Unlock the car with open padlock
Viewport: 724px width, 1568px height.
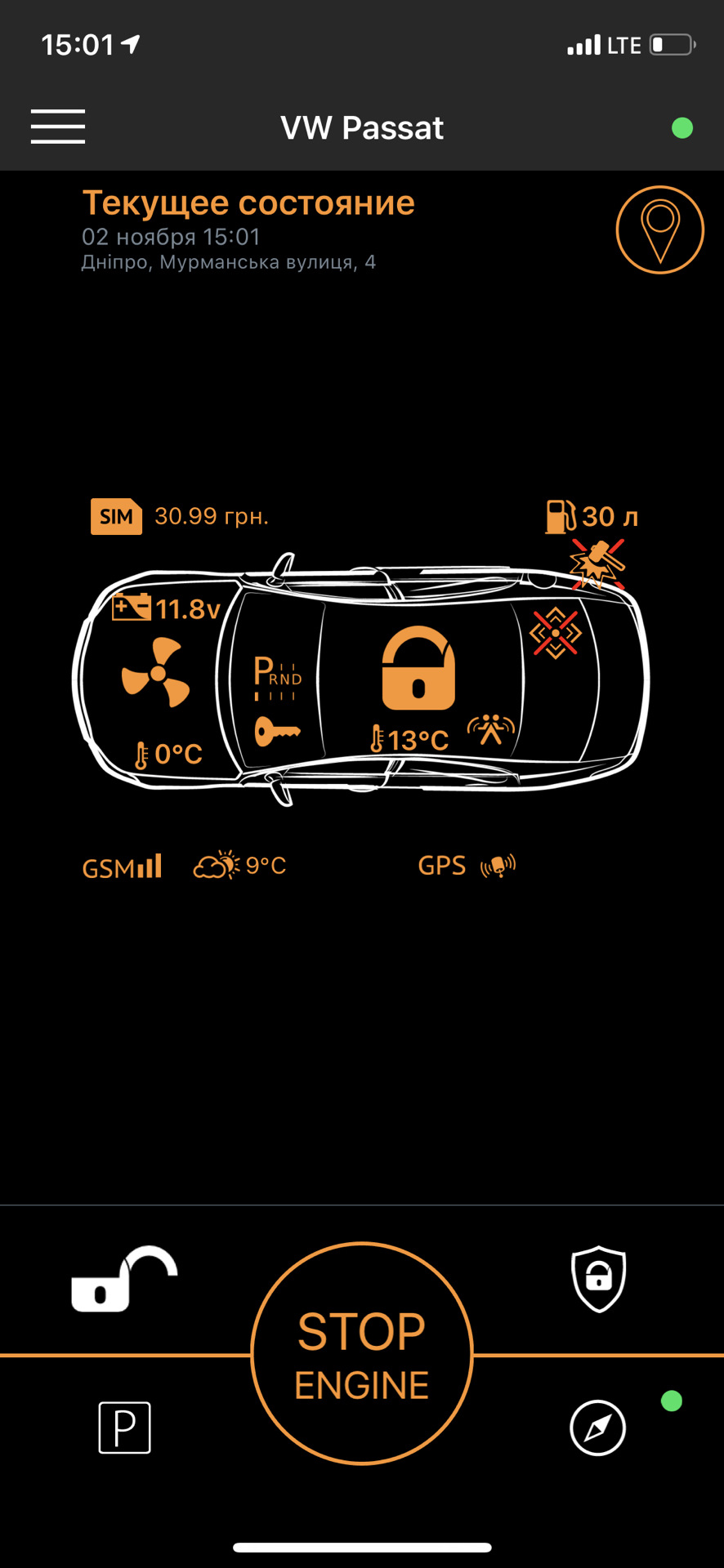pos(124,1279)
